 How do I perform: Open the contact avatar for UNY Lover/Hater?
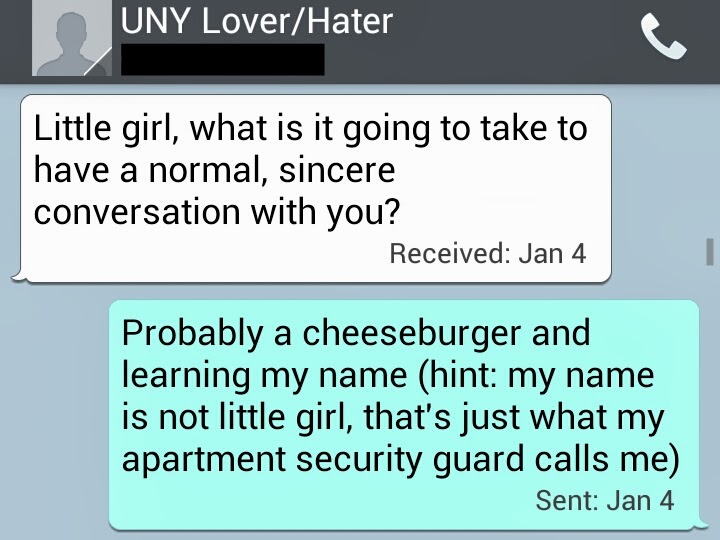(71, 40)
